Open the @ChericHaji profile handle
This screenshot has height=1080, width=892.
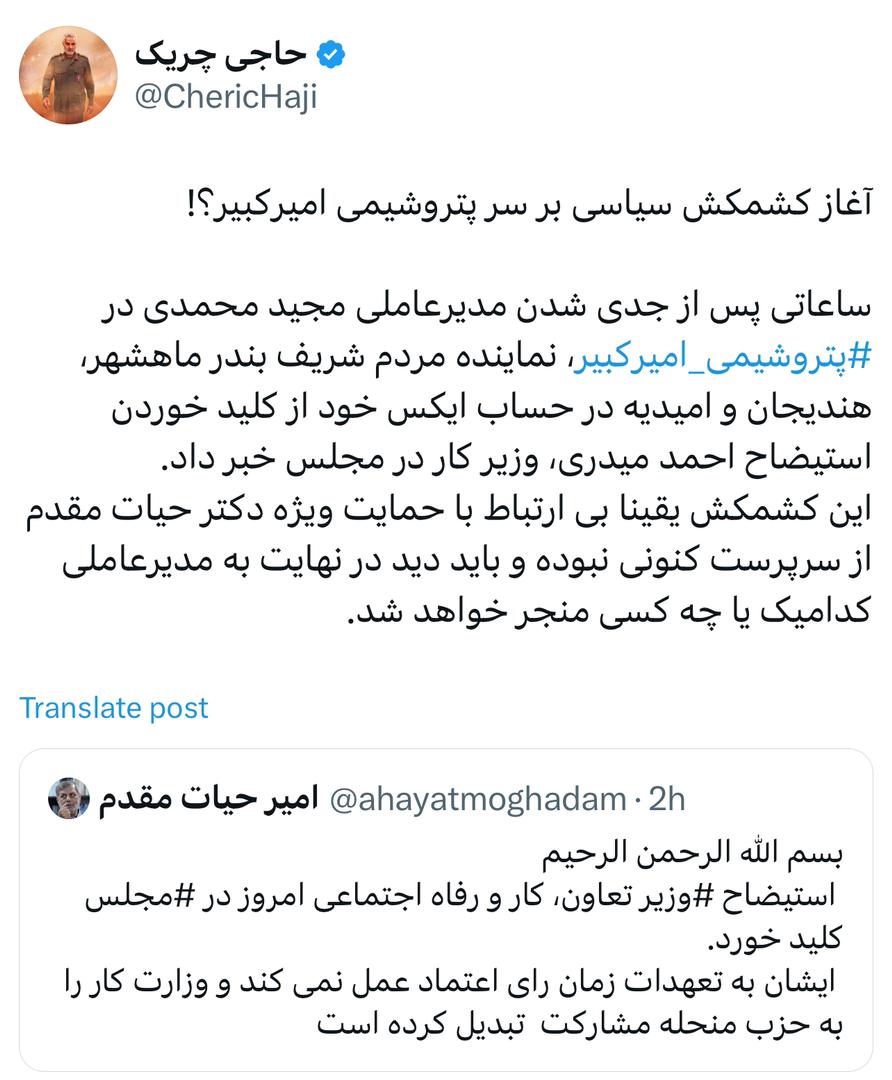coord(225,96)
